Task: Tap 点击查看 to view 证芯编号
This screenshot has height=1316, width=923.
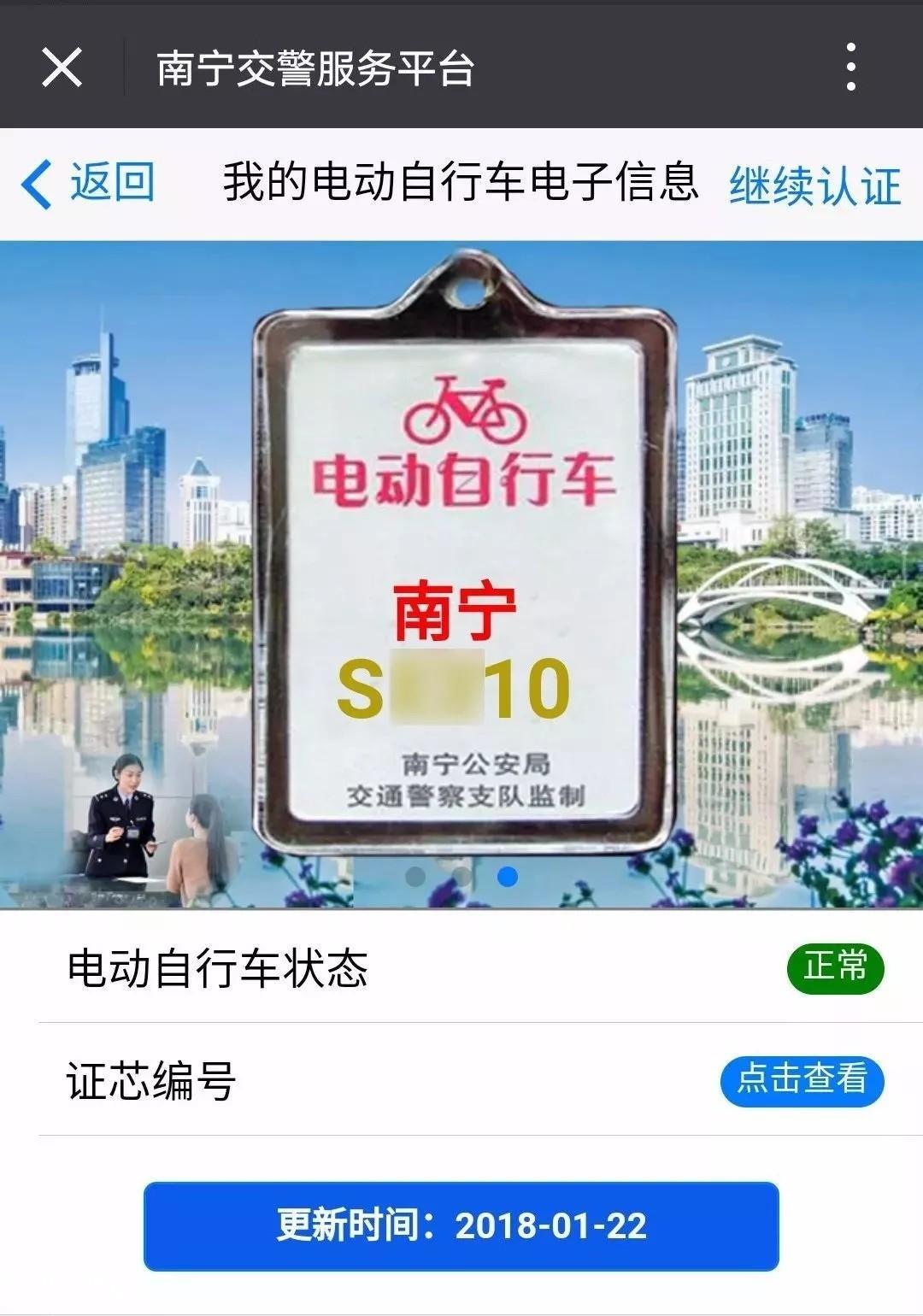Action: pyautogui.click(x=801, y=1079)
